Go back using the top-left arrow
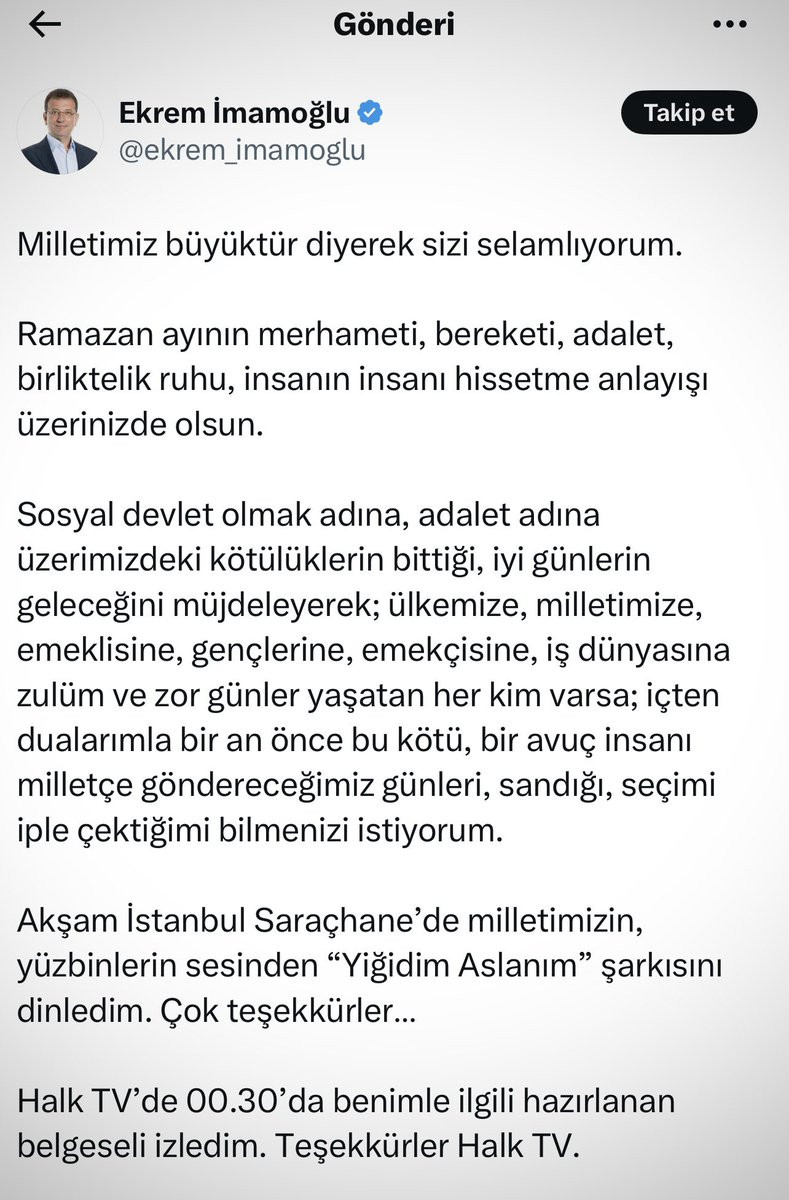The width and height of the screenshot is (789, 1200). coord(46,27)
